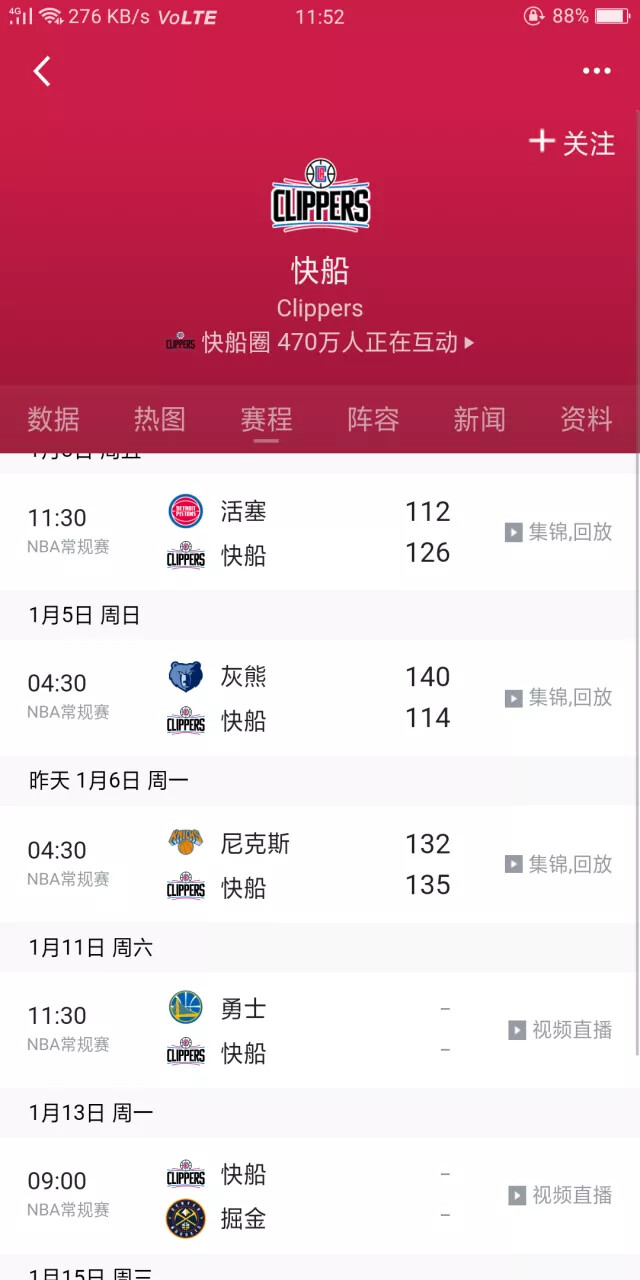Viewport: 640px width, 1280px height.
Task: Follow the Clippers with 关注 button
Action: (572, 143)
